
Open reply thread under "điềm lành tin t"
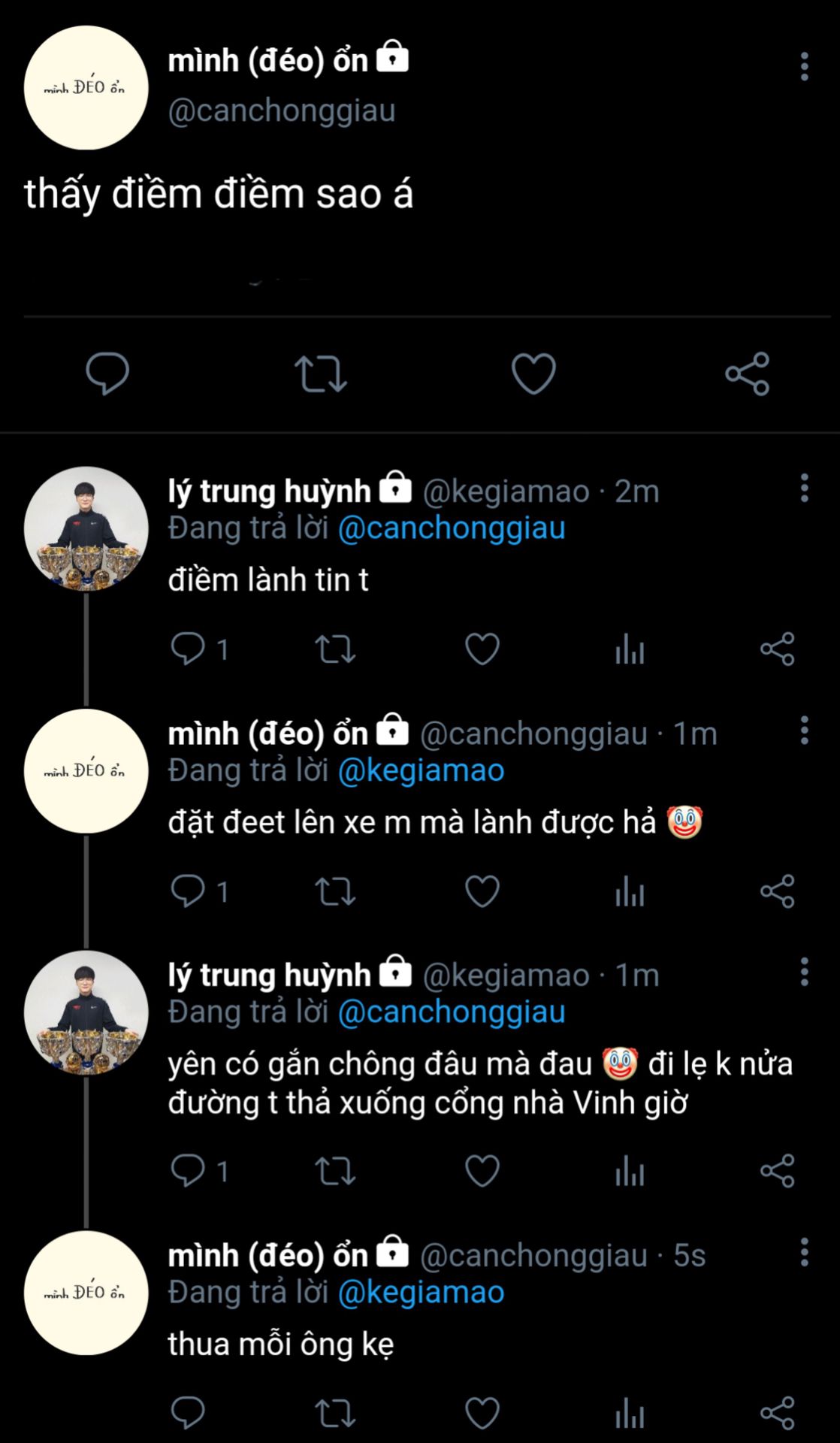click(199, 649)
